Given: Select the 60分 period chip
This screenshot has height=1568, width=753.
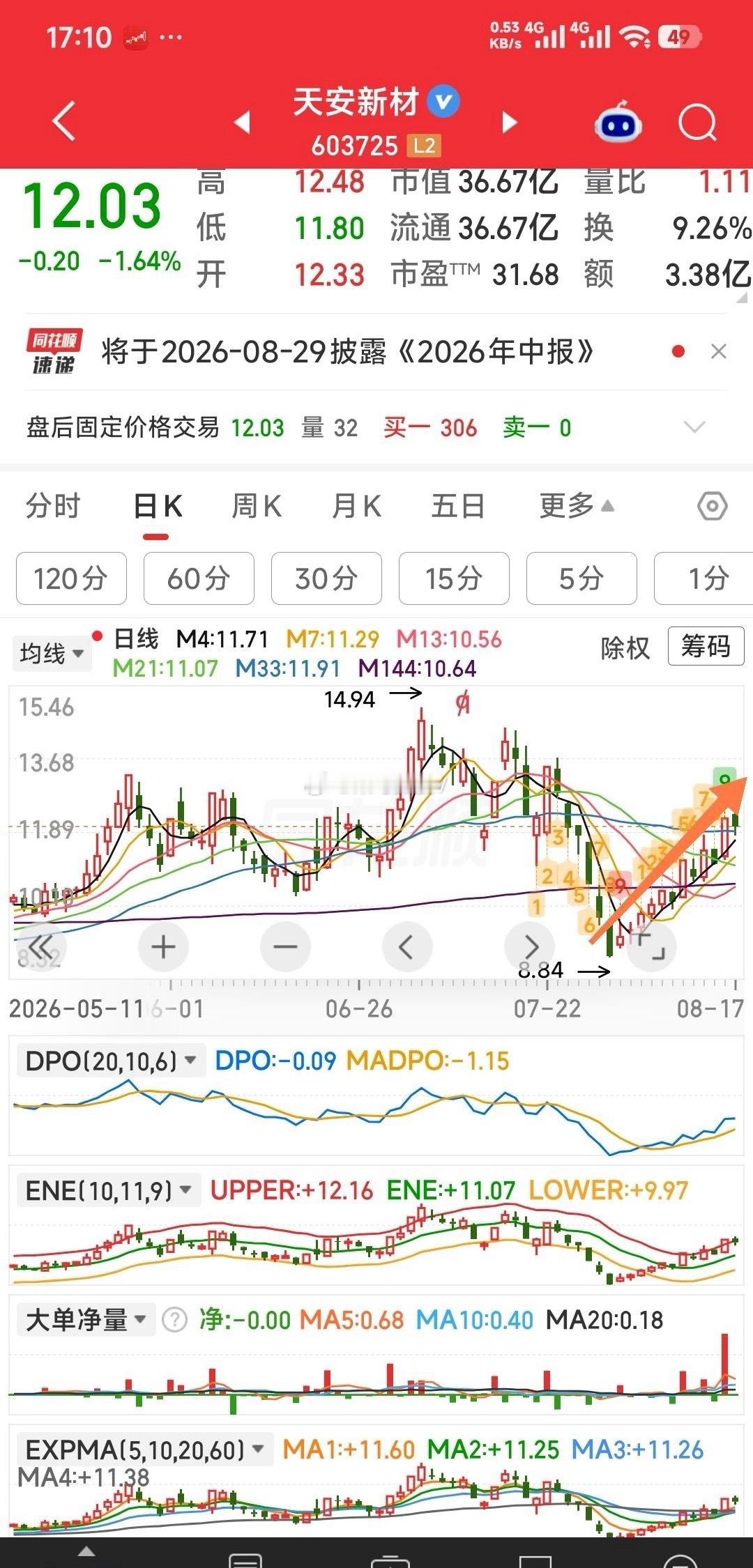Looking at the screenshot, I should pos(199,578).
